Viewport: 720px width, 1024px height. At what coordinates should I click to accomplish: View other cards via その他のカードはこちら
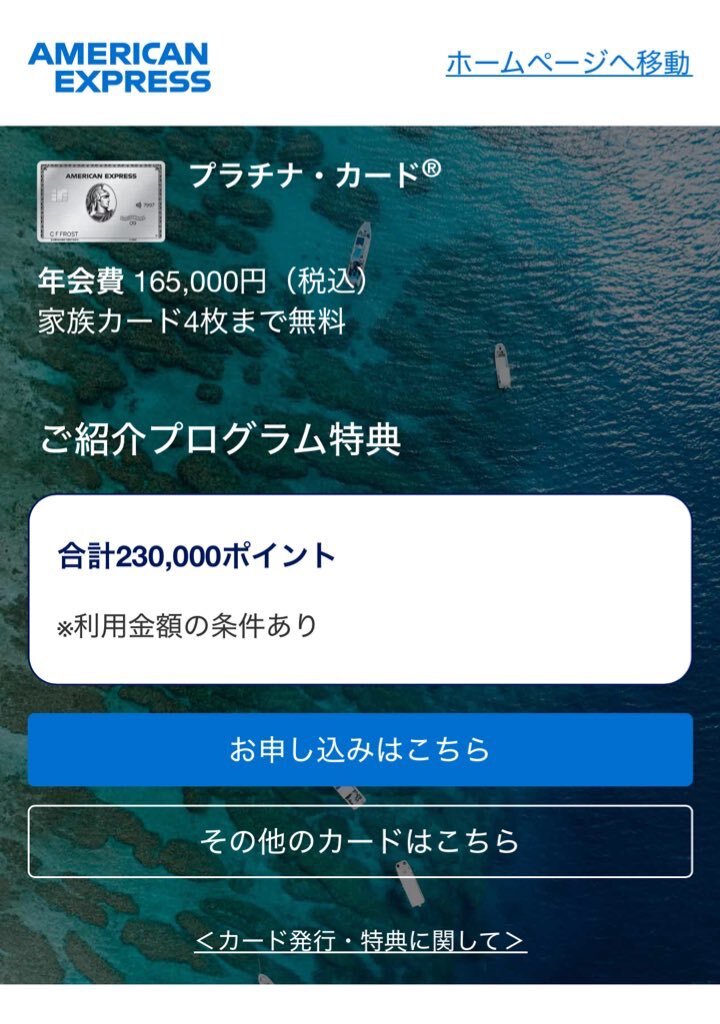pyautogui.click(x=360, y=841)
